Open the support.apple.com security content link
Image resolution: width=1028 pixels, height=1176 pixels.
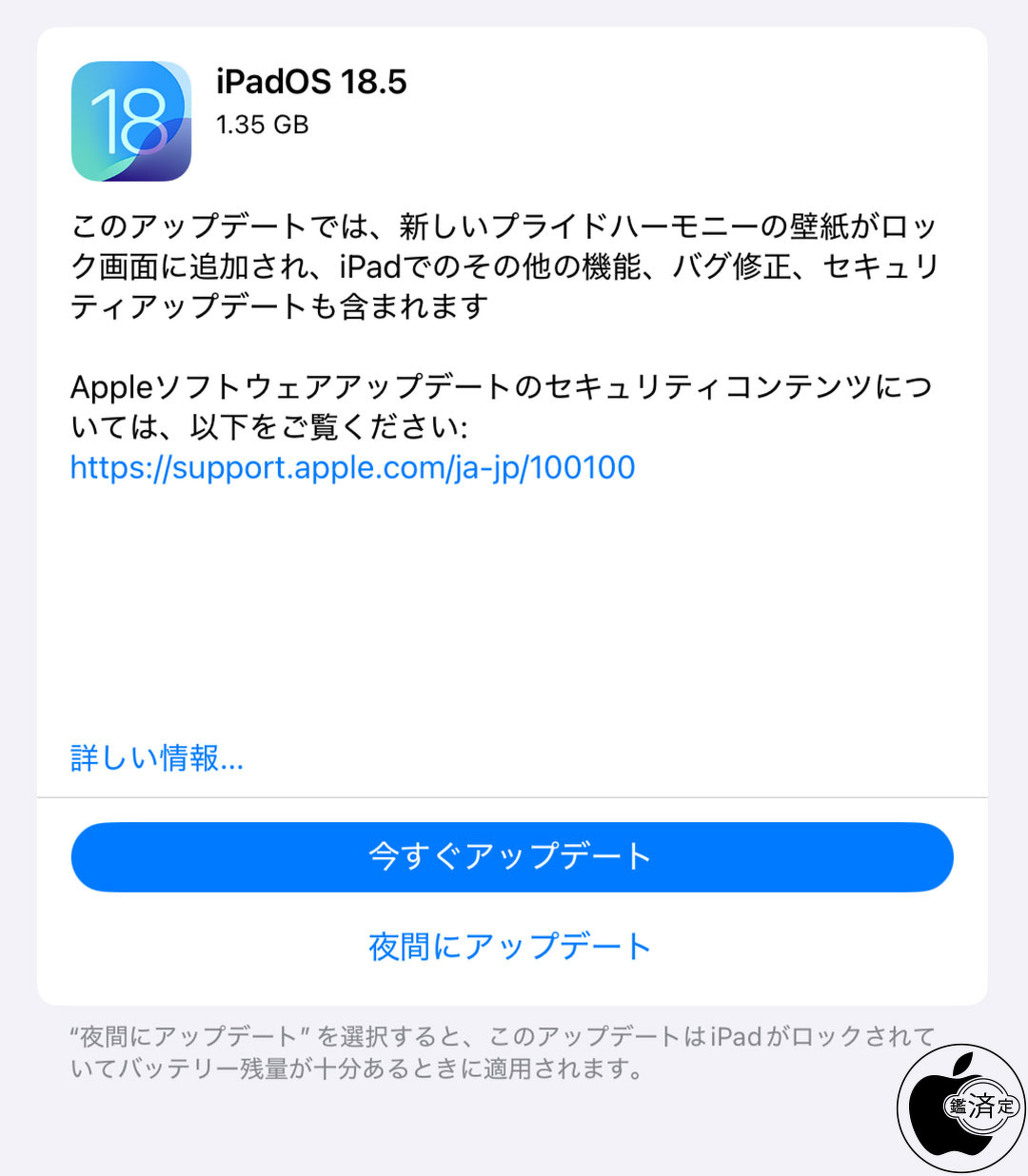(x=352, y=468)
